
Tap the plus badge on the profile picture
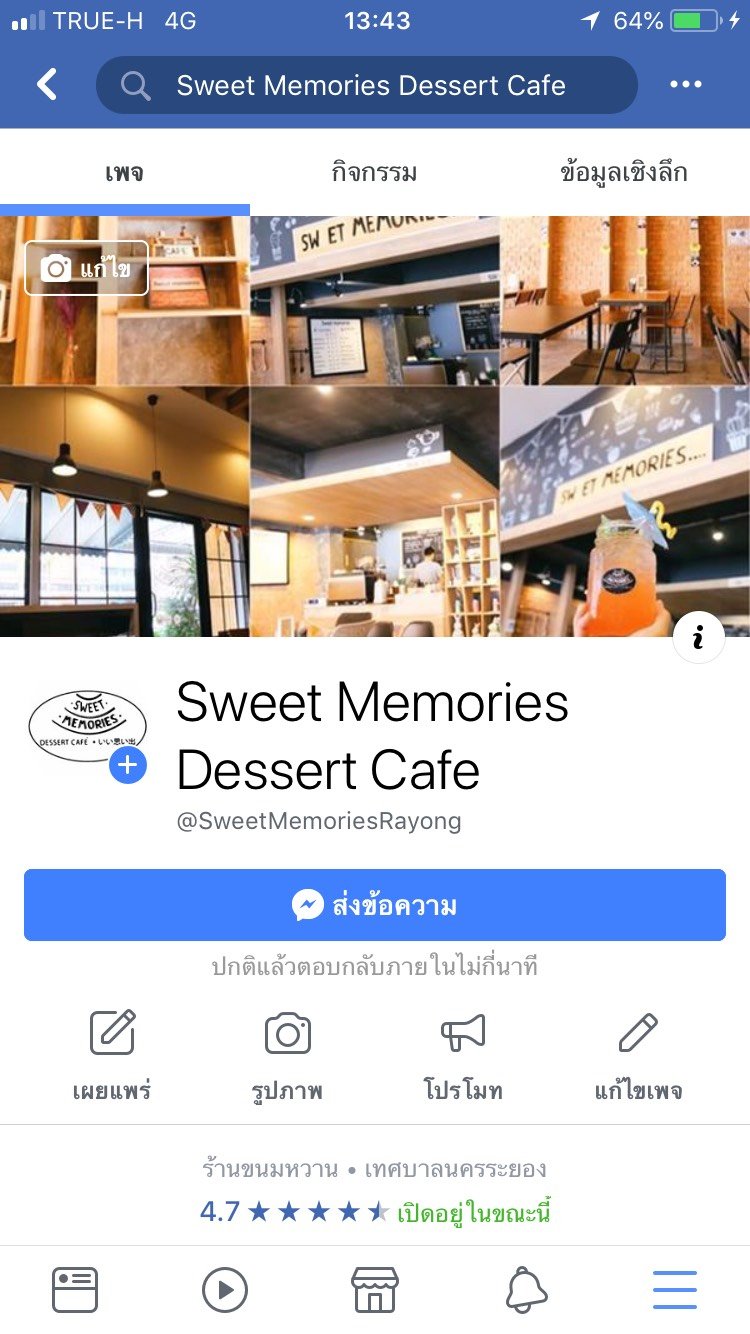point(128,767)
